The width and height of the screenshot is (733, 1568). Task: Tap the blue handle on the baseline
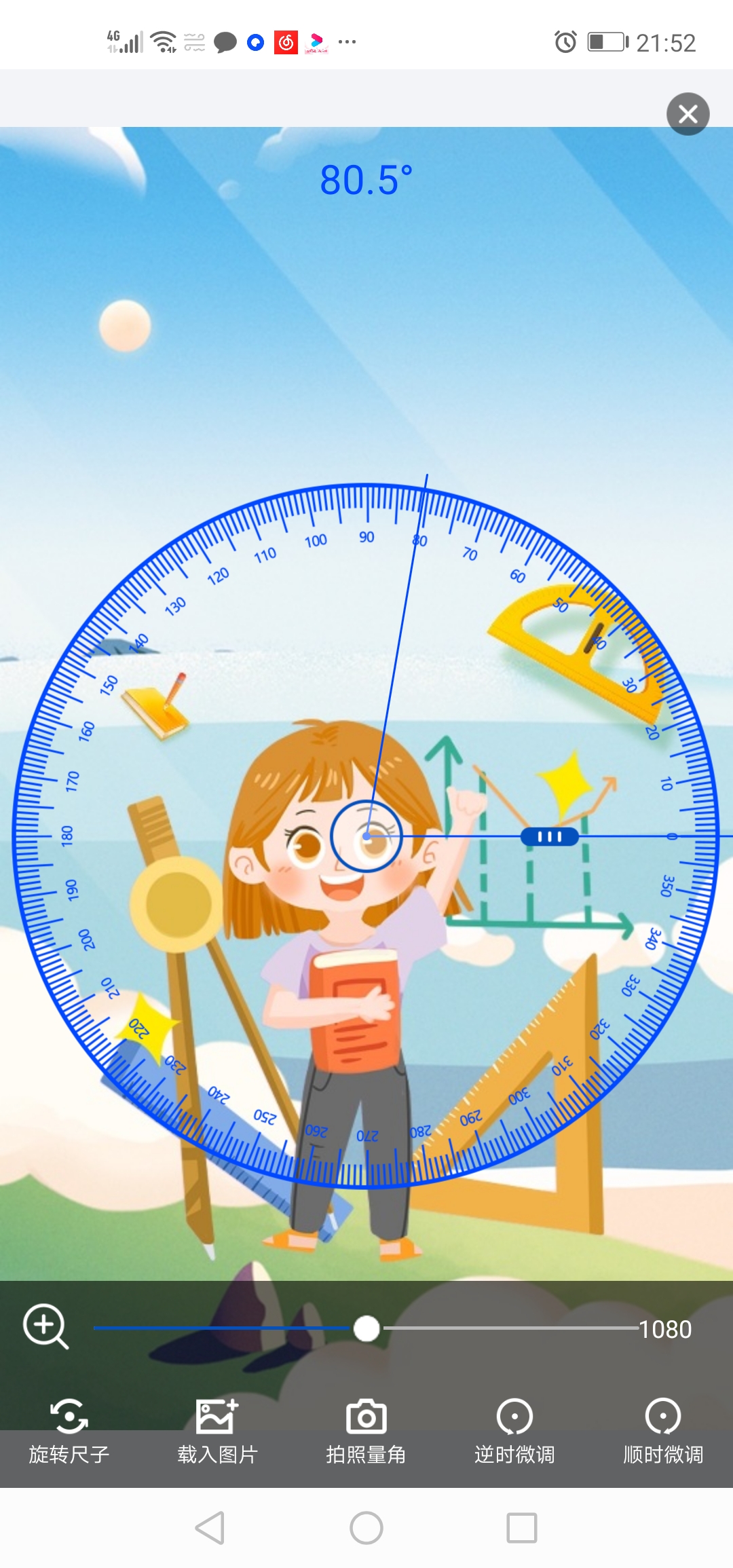pyautogui.click(x=550, y=836)
